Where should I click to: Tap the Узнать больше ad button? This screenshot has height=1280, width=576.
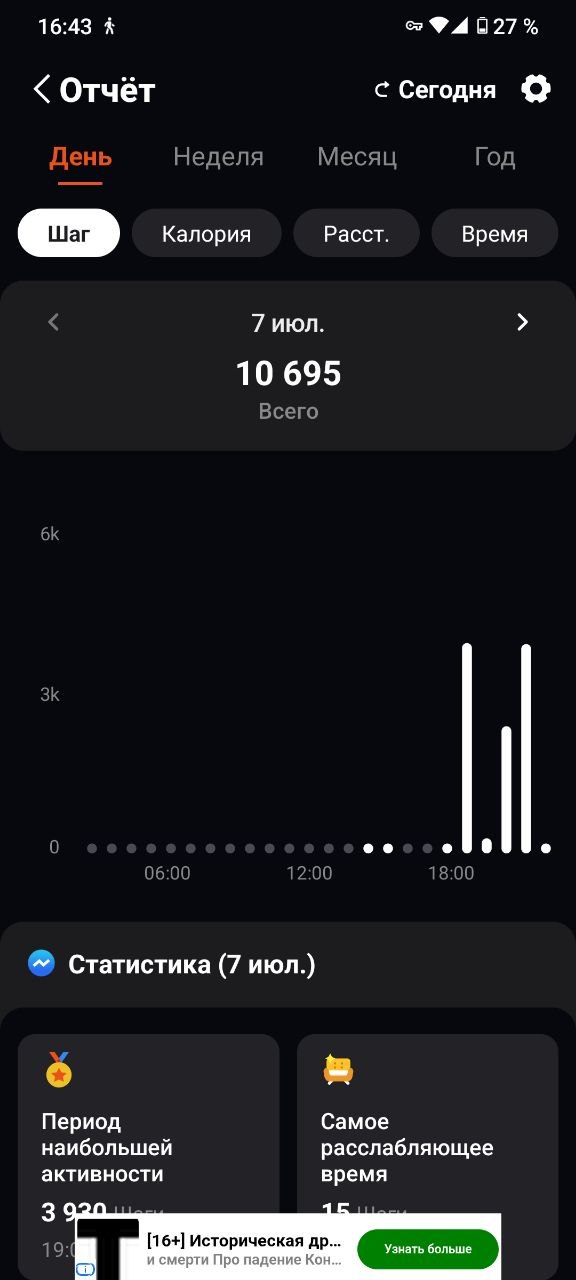[x=428, y=1249]
